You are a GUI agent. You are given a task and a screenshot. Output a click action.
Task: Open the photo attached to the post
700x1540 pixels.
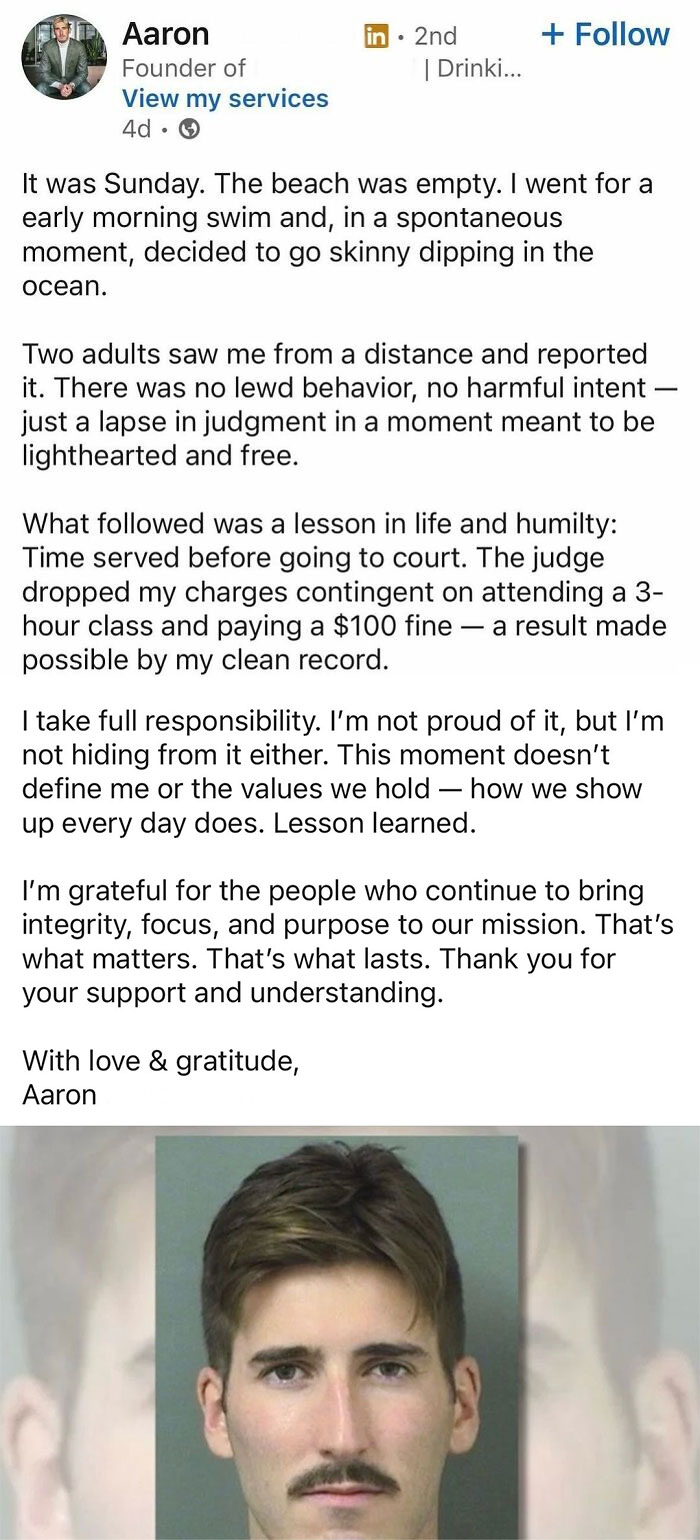[350, 1330]
